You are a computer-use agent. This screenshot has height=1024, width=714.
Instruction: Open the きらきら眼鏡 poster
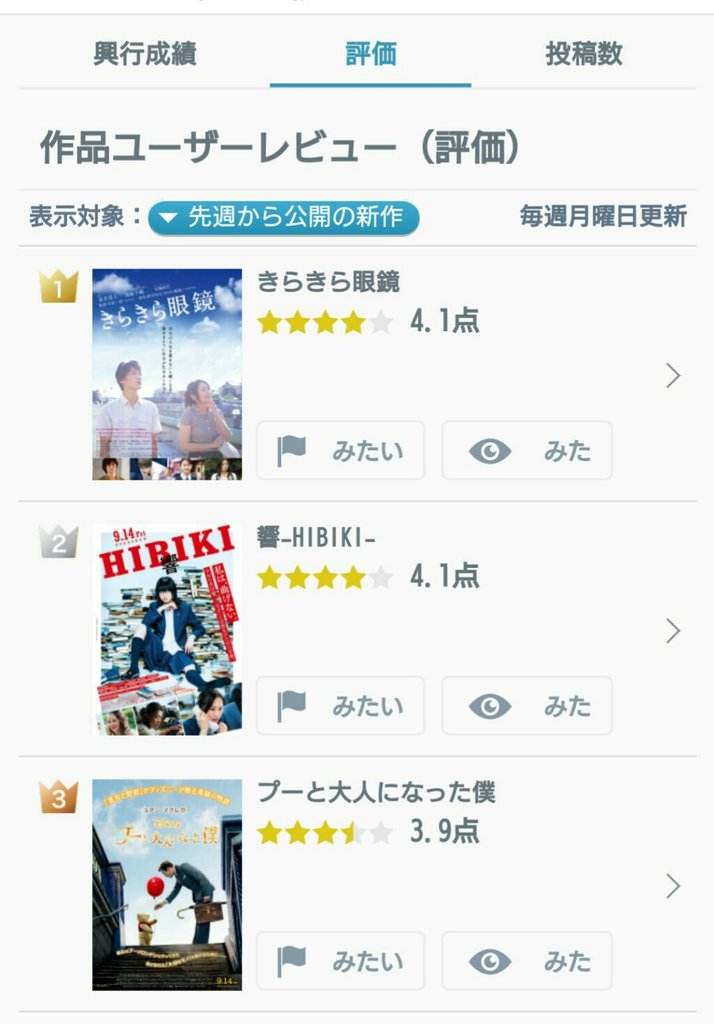point(167,374)
